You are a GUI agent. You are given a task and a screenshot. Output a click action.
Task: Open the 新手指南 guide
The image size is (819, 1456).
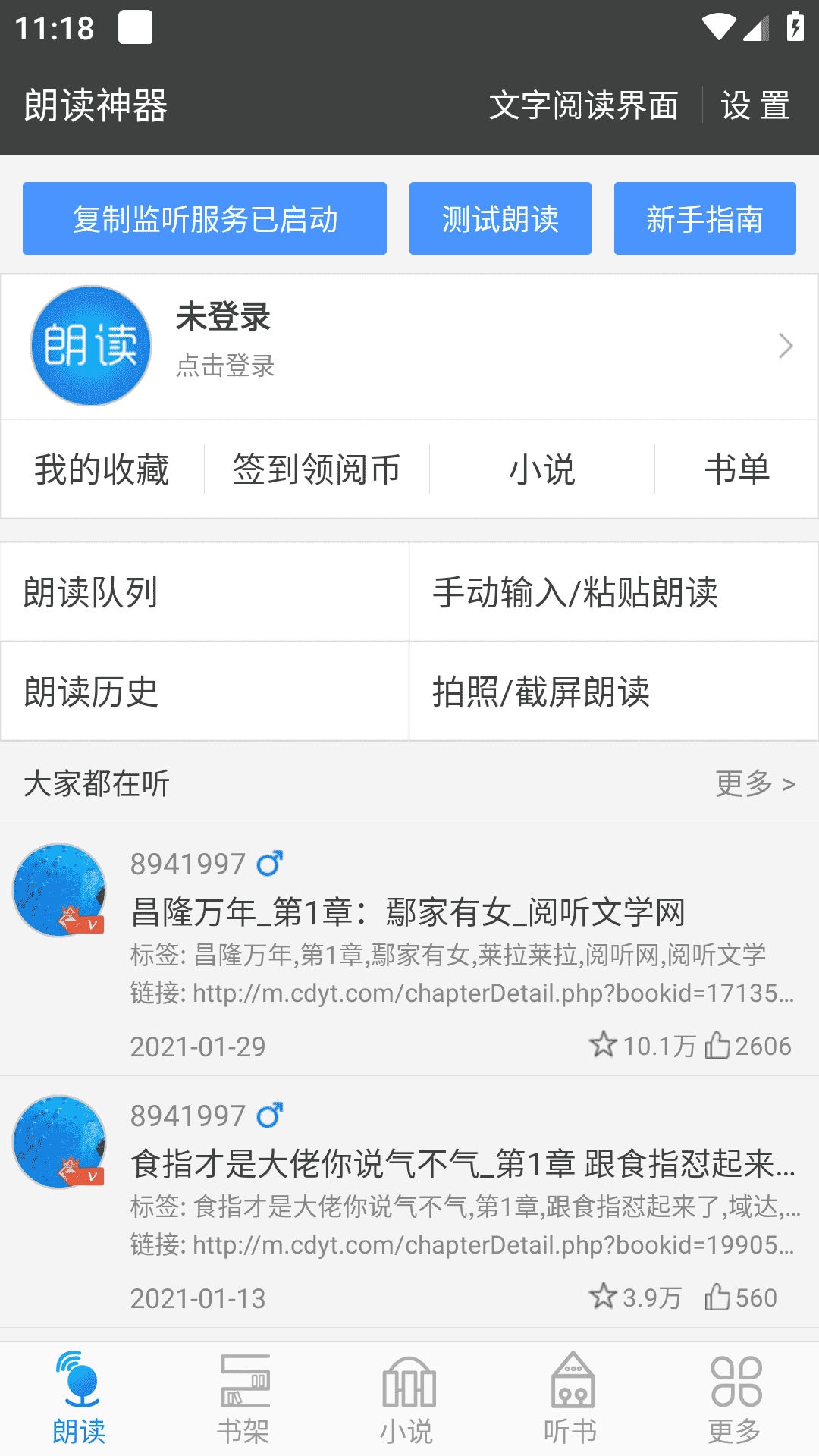[x=704, y=218]
